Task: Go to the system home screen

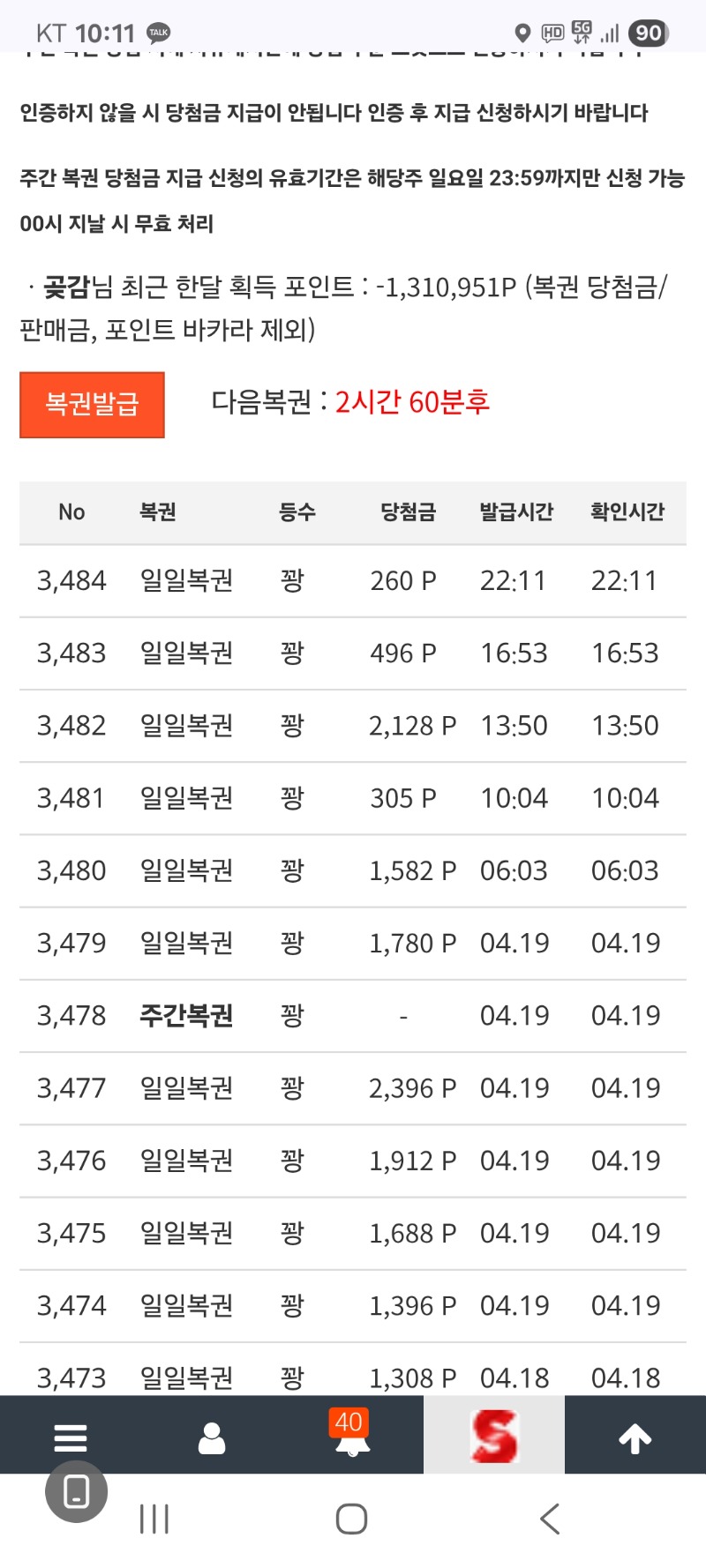Action: coord(351,1519)
